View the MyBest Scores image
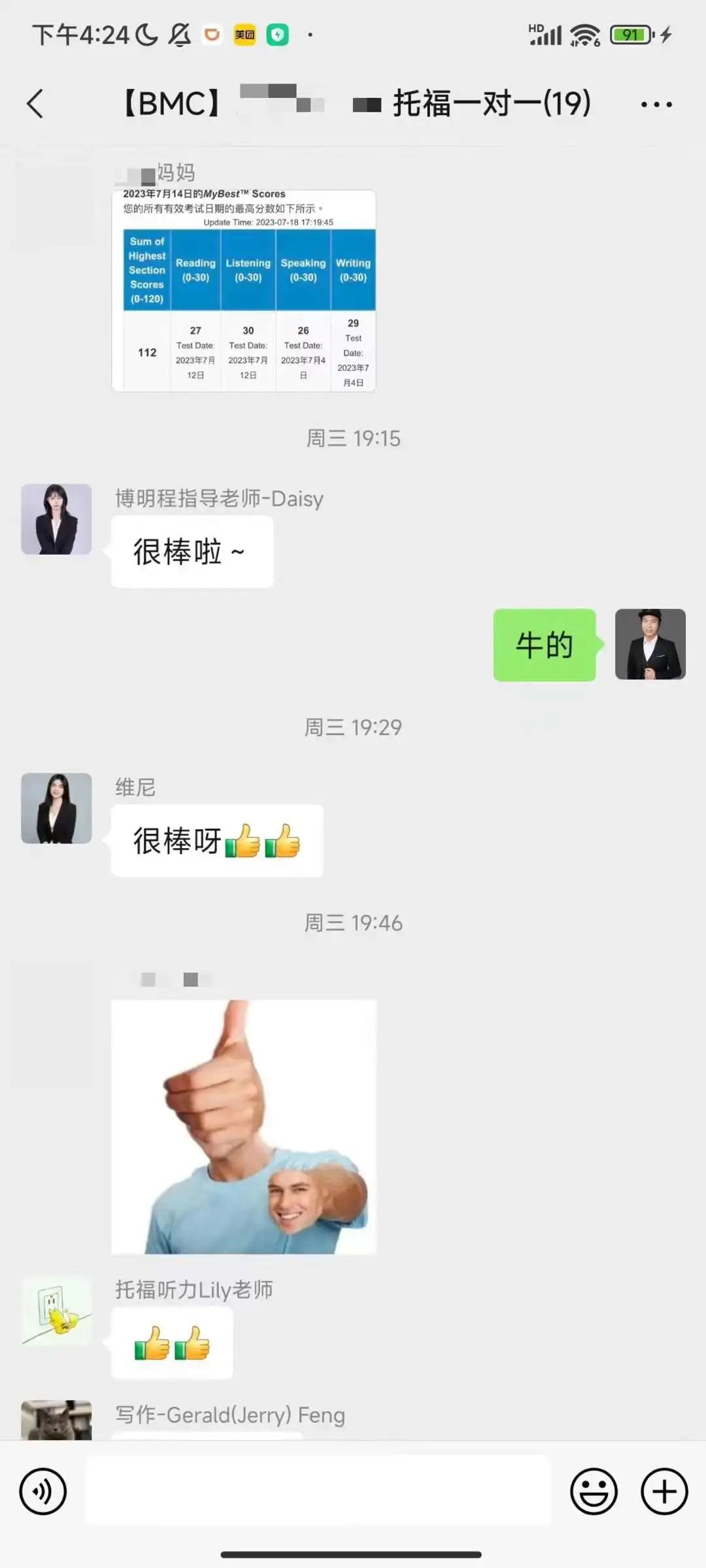Screen dimensions: 706x1568 tap(244, 291)
